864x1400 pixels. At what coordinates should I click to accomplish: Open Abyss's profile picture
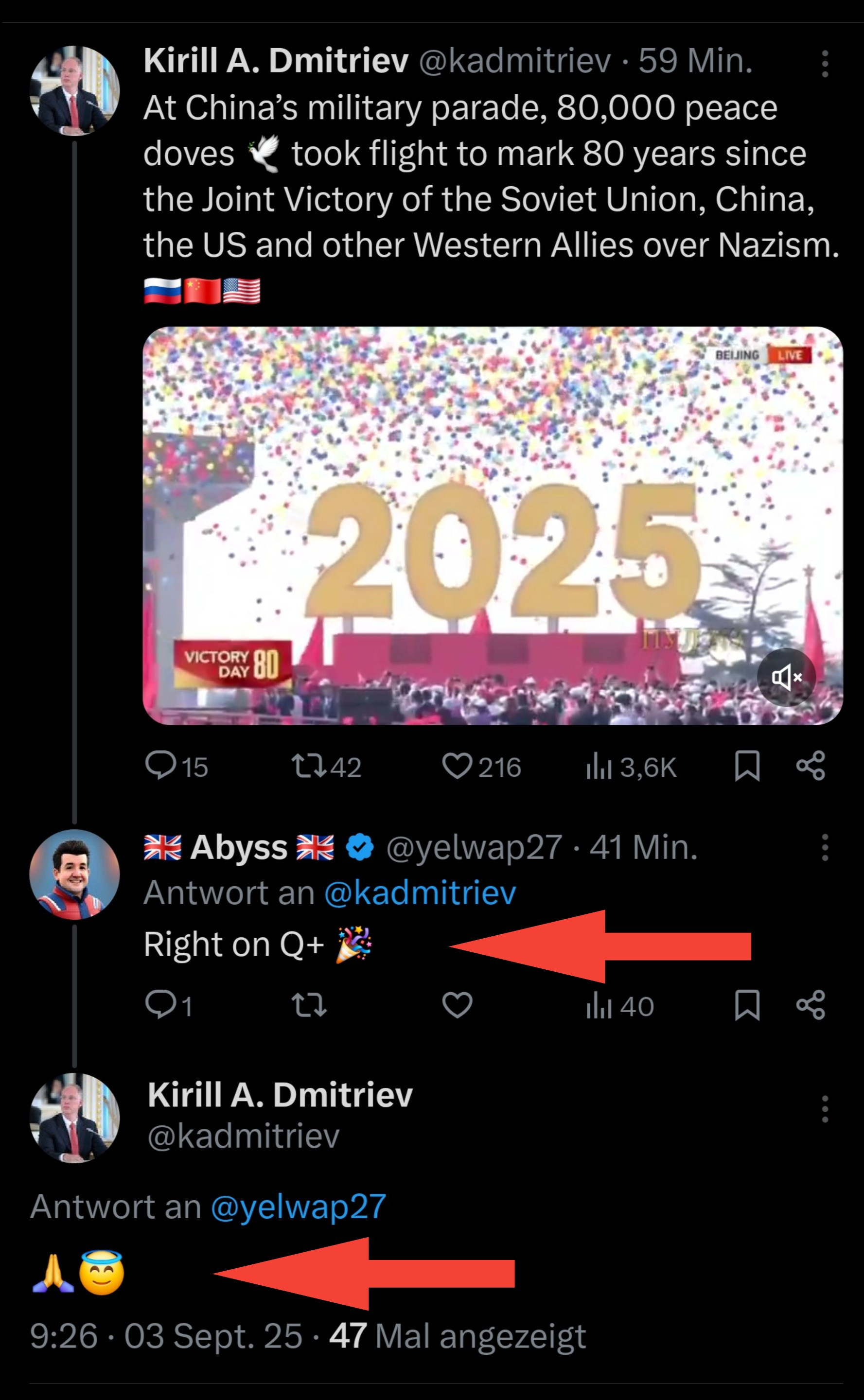tap(74, 874)
